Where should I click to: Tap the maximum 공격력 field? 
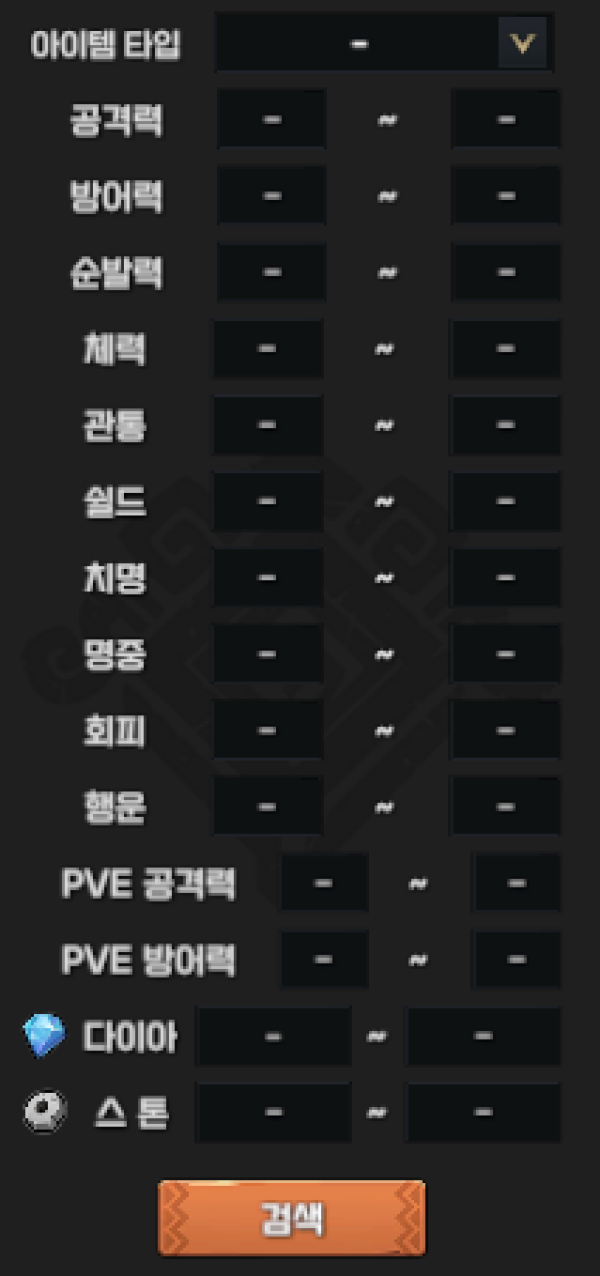[x=506, y=119]
